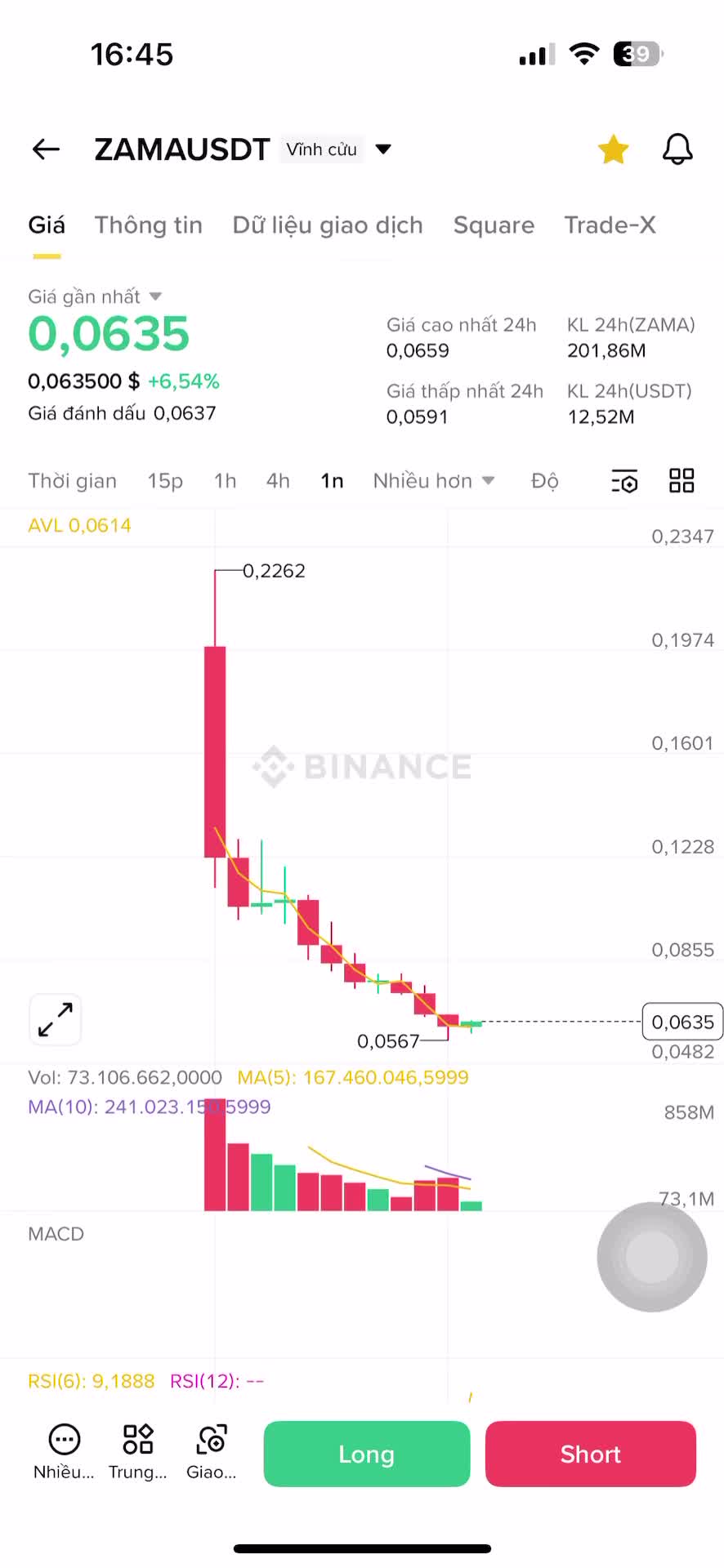Remove ZAMAUSDT from favorites star
The height and width of the screenshot is (1568, 724).
click(613, 149)
